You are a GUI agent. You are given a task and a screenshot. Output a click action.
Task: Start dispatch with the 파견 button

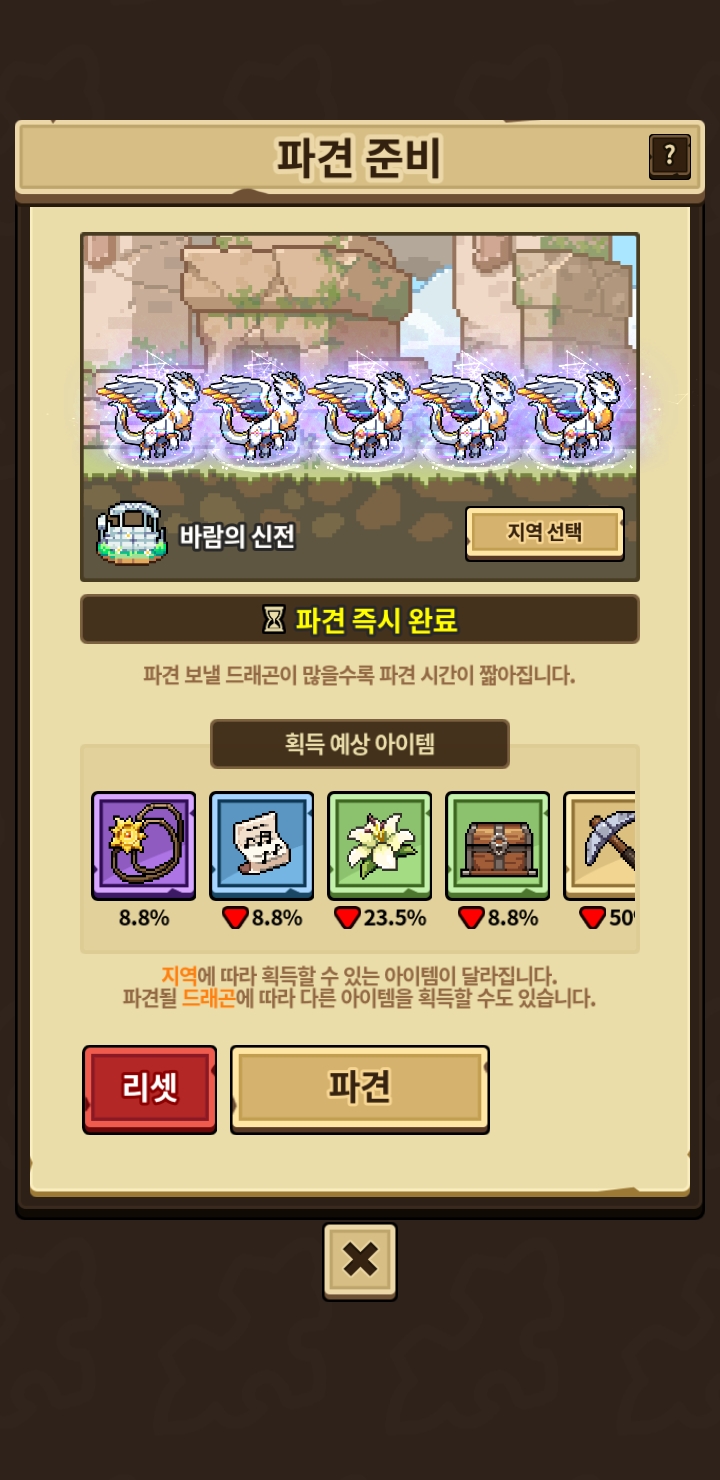coord(360,1088)
